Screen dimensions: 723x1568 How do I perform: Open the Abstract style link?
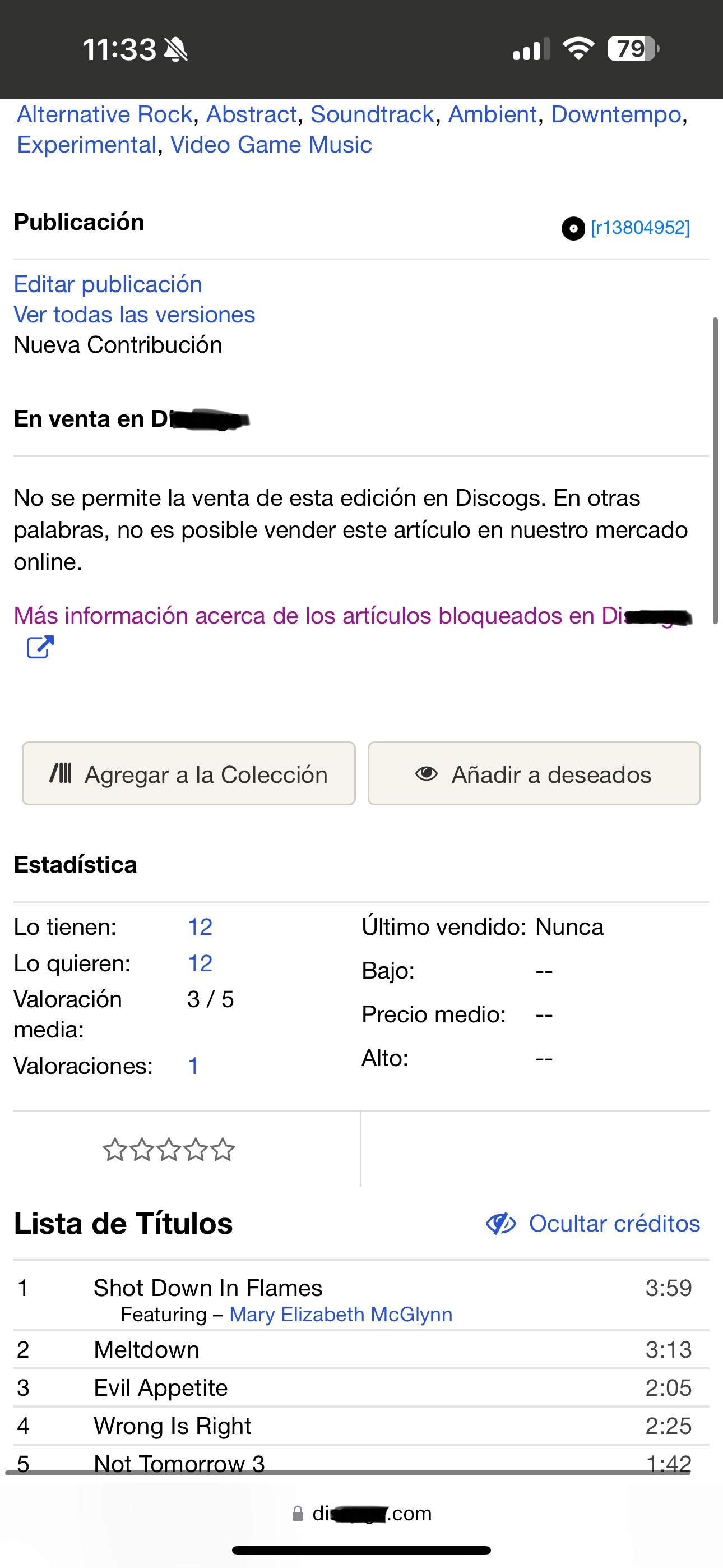coord(251,114)
